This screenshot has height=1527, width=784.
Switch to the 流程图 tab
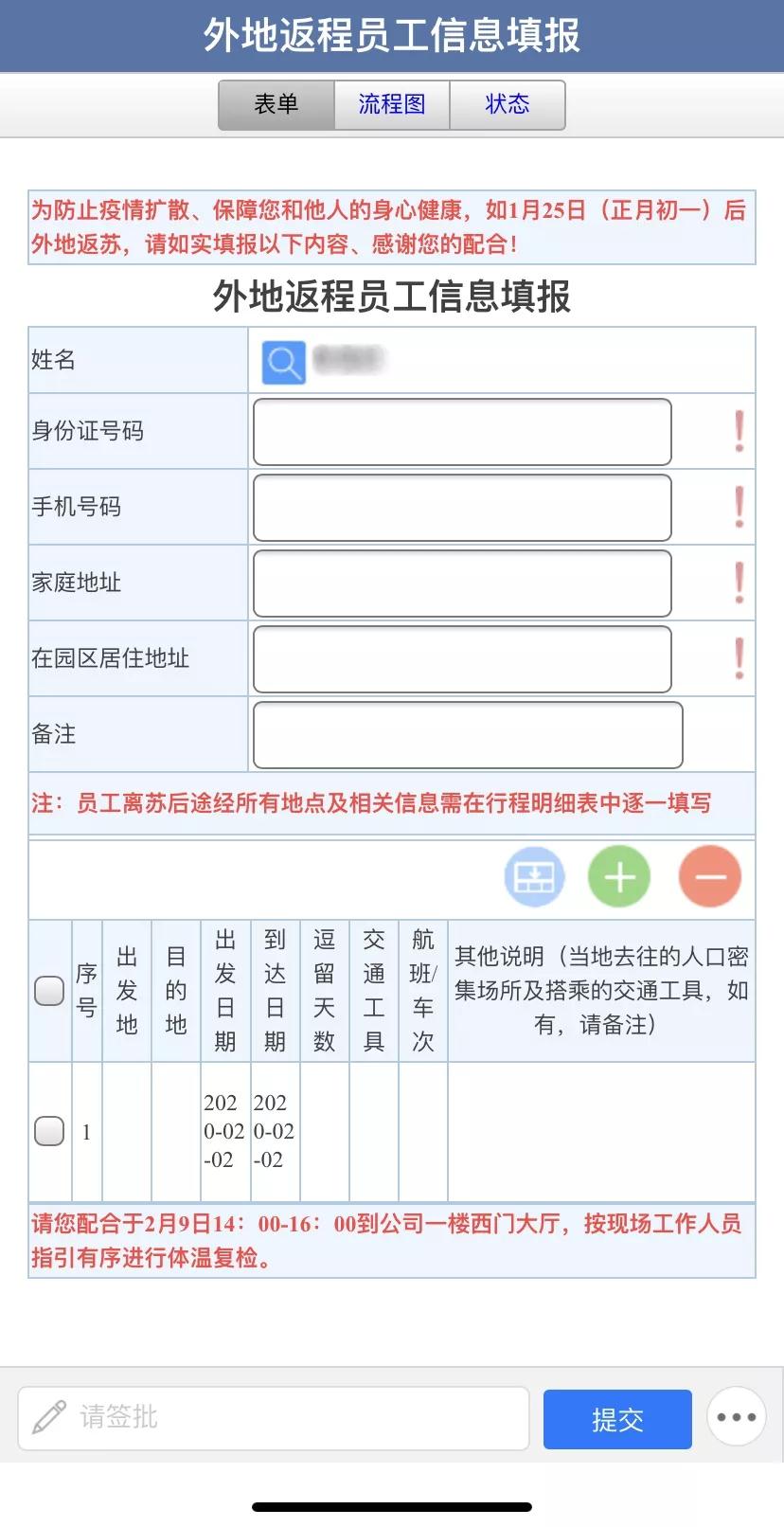pos(391,104)
